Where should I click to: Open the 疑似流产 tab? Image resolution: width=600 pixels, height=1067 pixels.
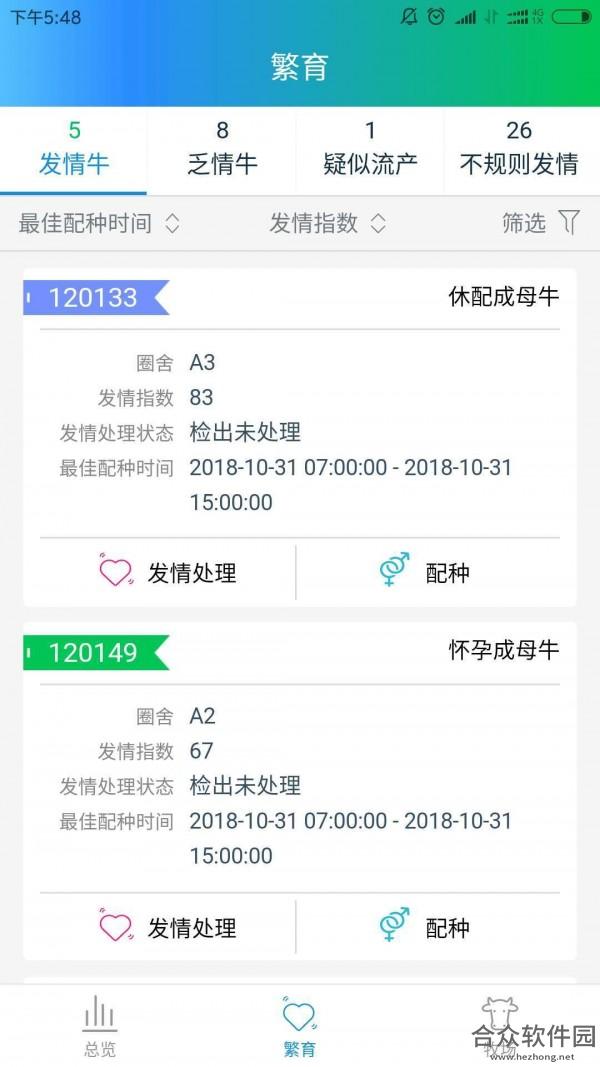370,149
